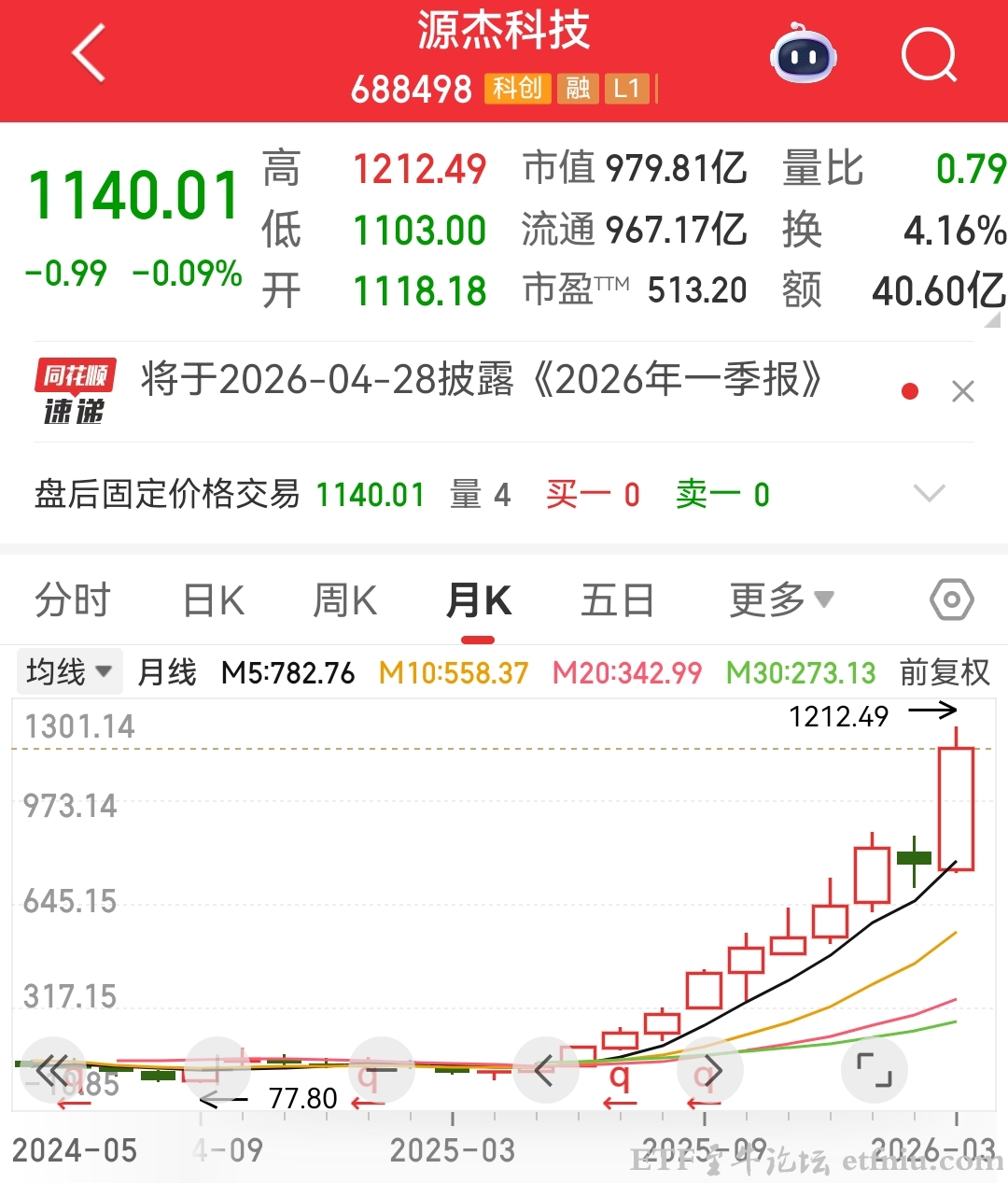Toggle the M5 moving average display
This screenshot has width=1008, height=1183.
pyautogui.click(x=288, y=671)
